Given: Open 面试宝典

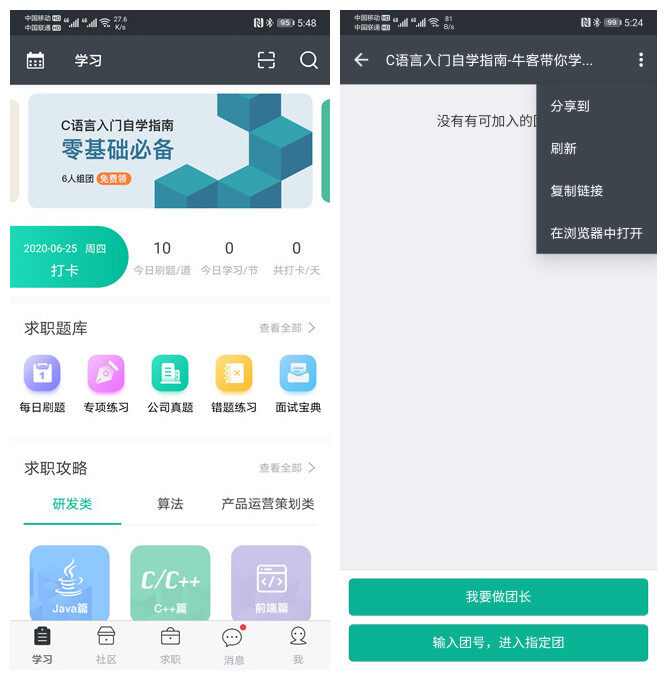Looking at the screenshot, I should (x=298, y=383).
